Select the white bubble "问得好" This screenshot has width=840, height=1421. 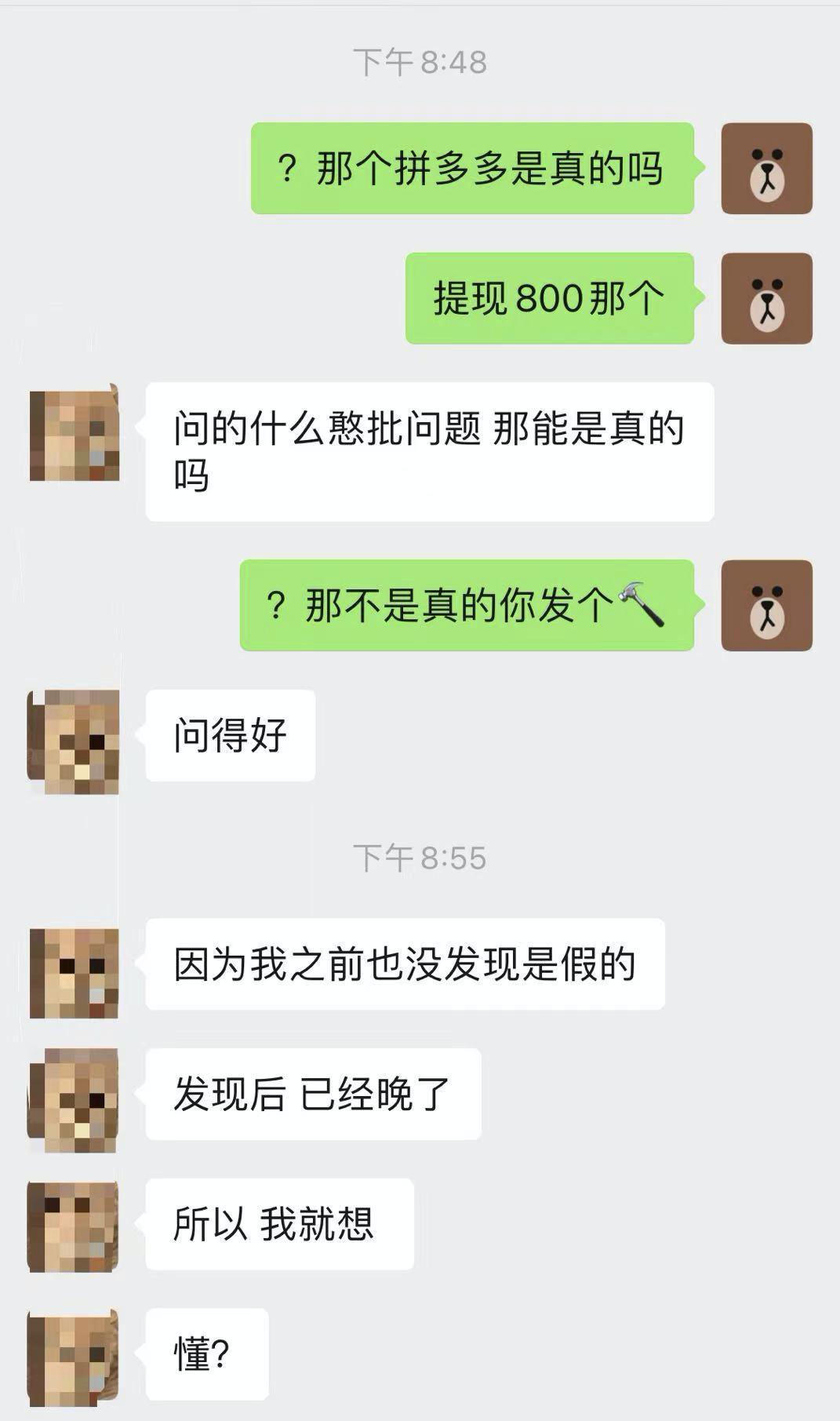coord(230,736)
